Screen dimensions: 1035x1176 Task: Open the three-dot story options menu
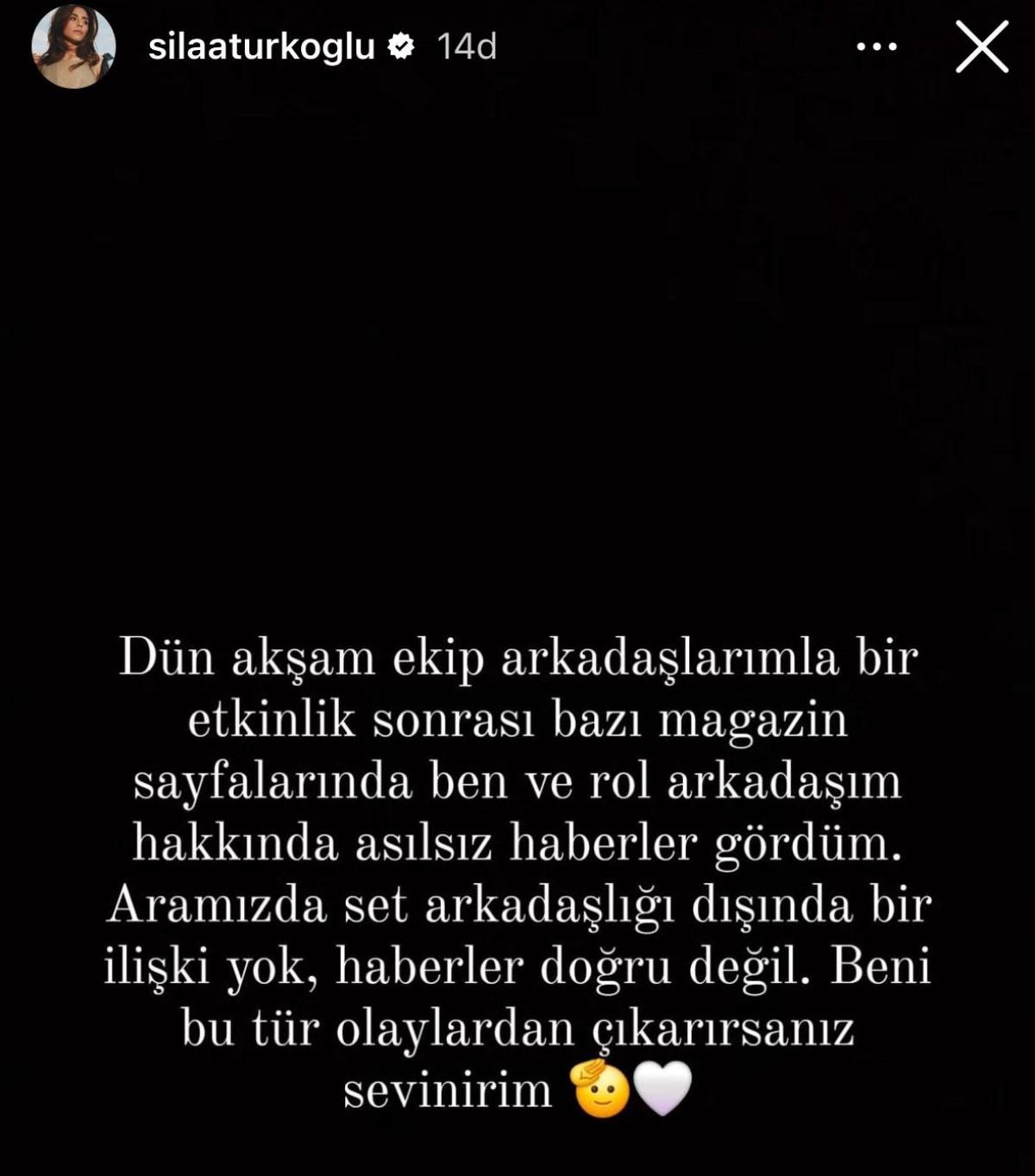(x=876, y=47)
